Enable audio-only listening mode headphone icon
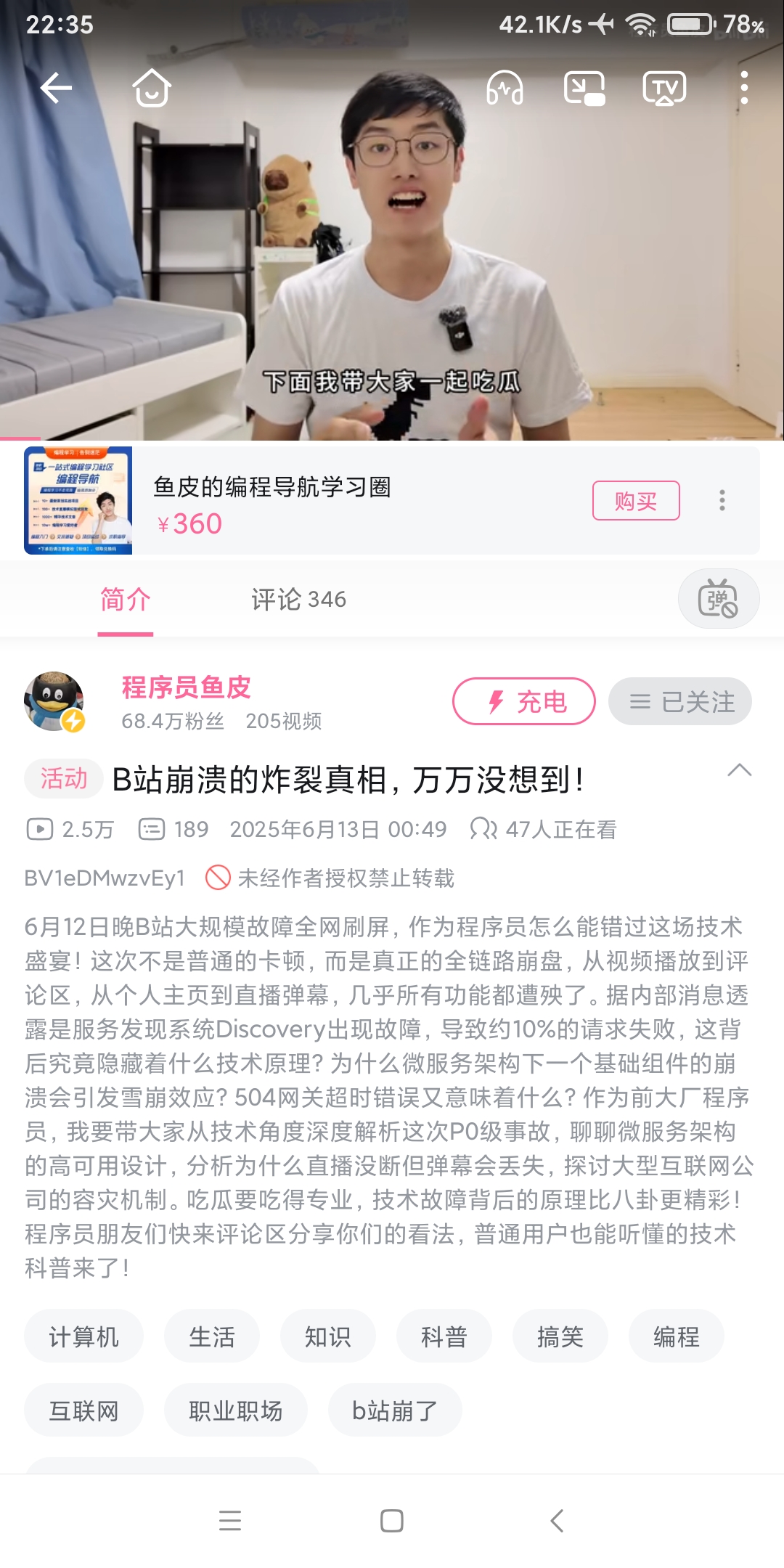 click(x=505, y=89)
